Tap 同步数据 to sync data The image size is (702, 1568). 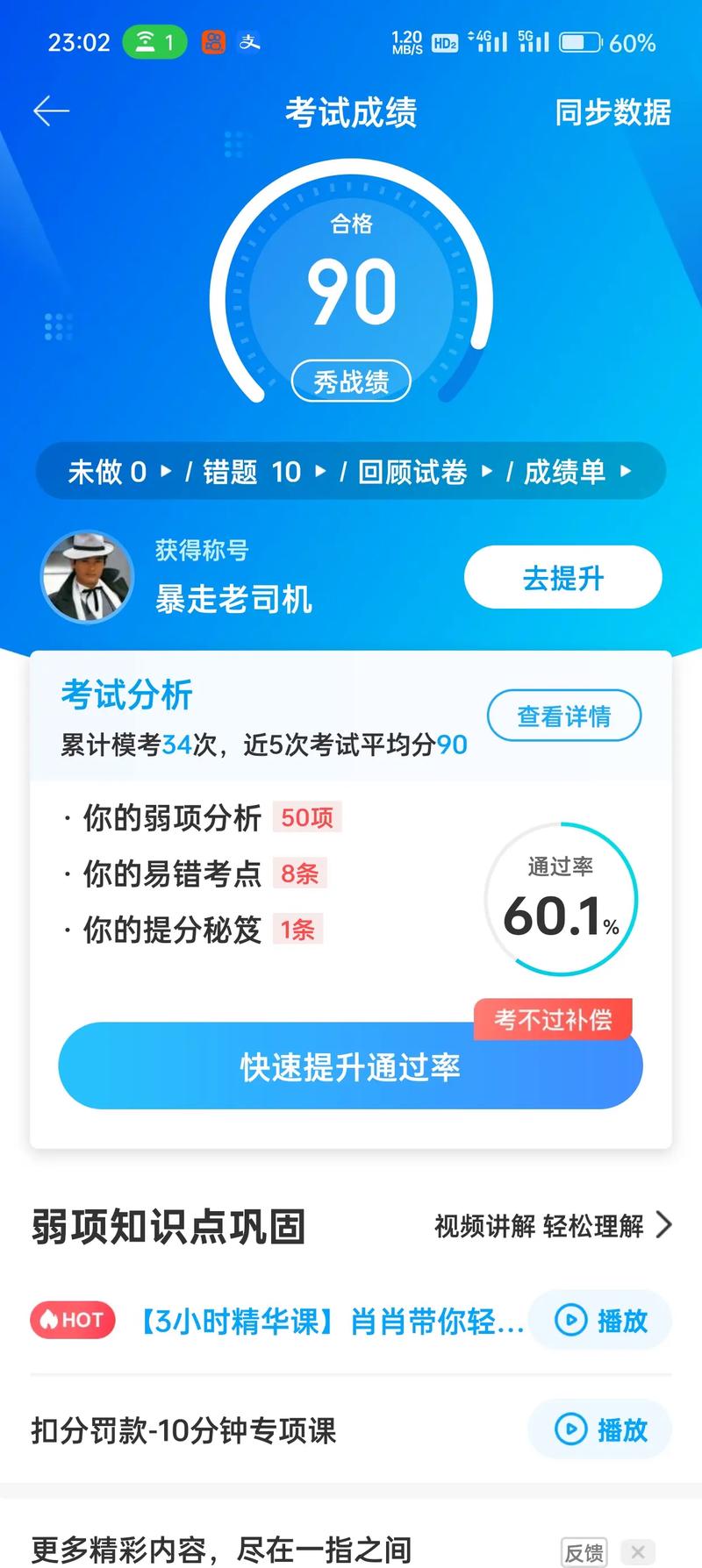[612, 112]
